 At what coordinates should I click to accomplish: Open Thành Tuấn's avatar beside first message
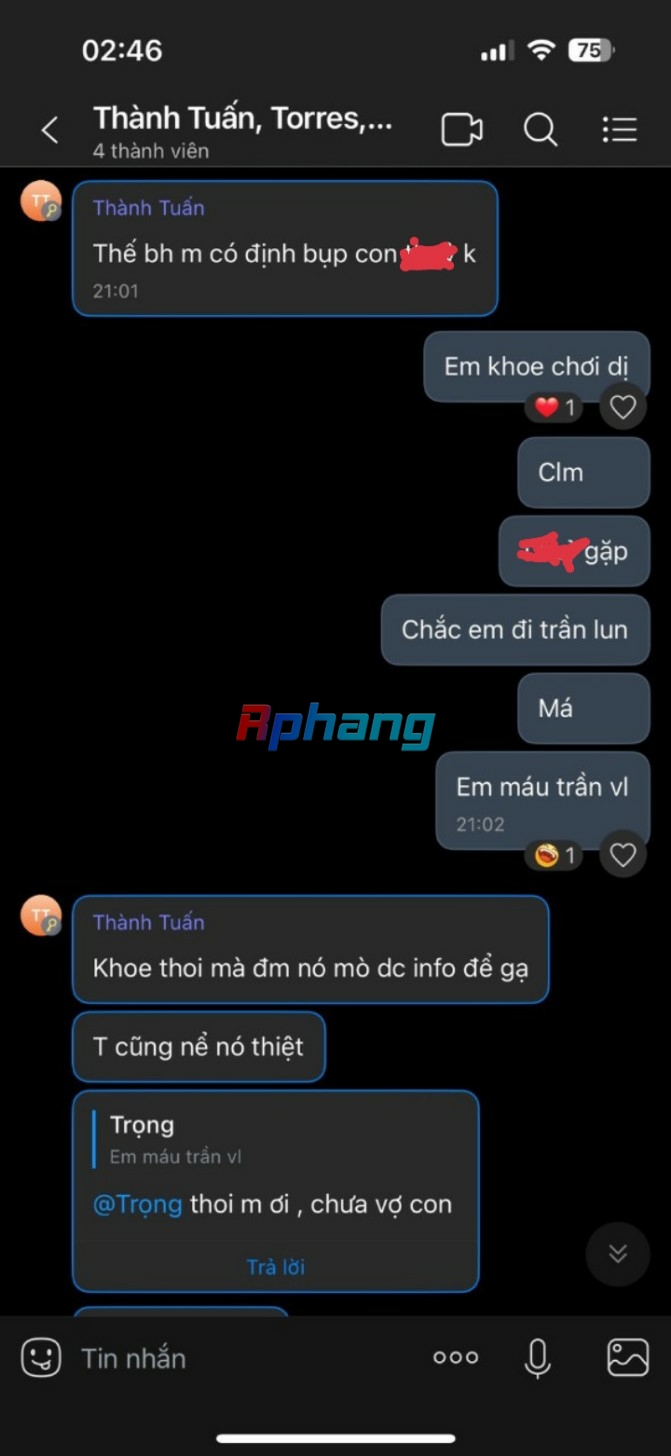coord(41,202)
